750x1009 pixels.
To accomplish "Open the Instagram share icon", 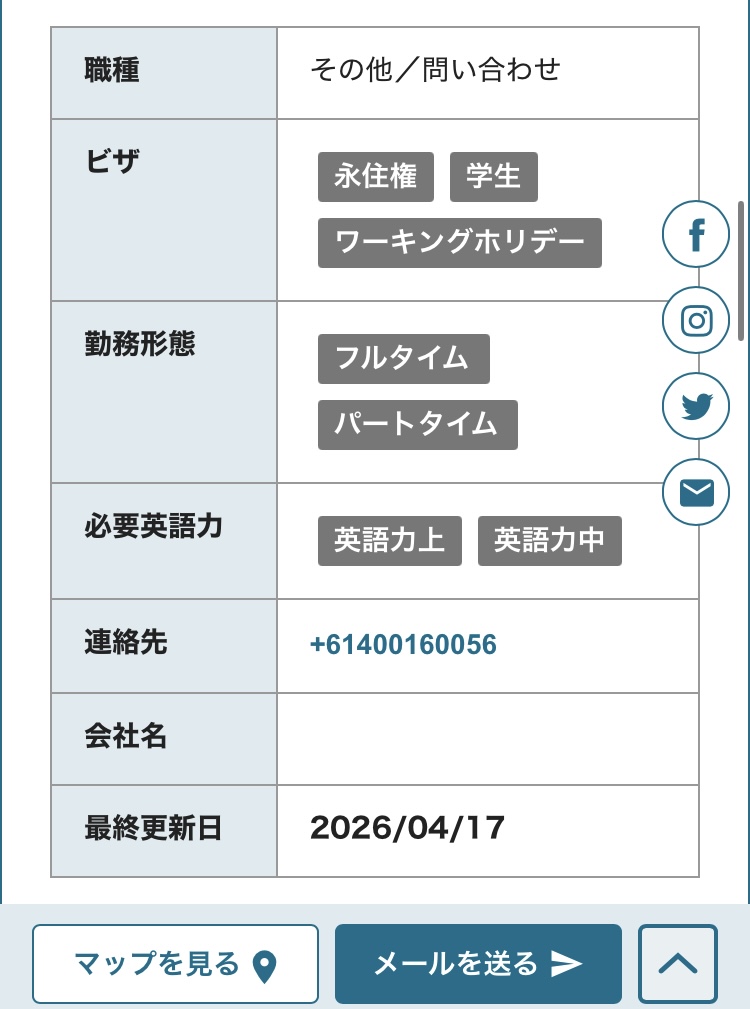I will [x=696, y=320].
